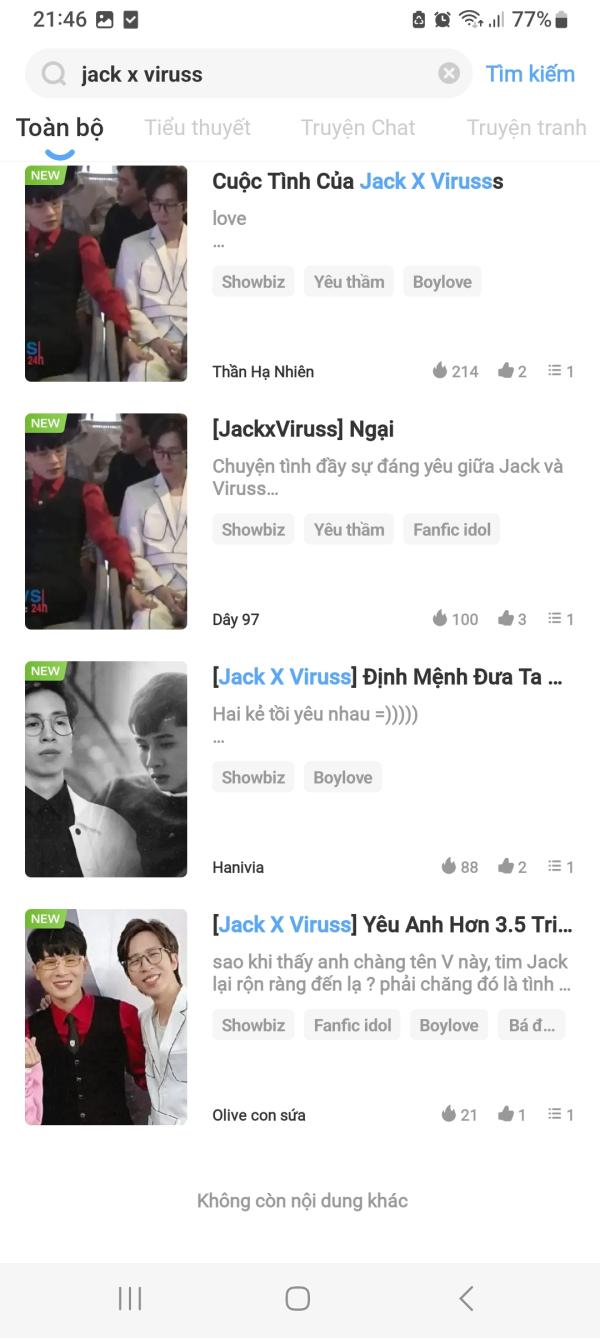Tap the Boylove tag under Định Mệnh Đưa Ta
Screen dimensions: 600x1338
point(342,778)
